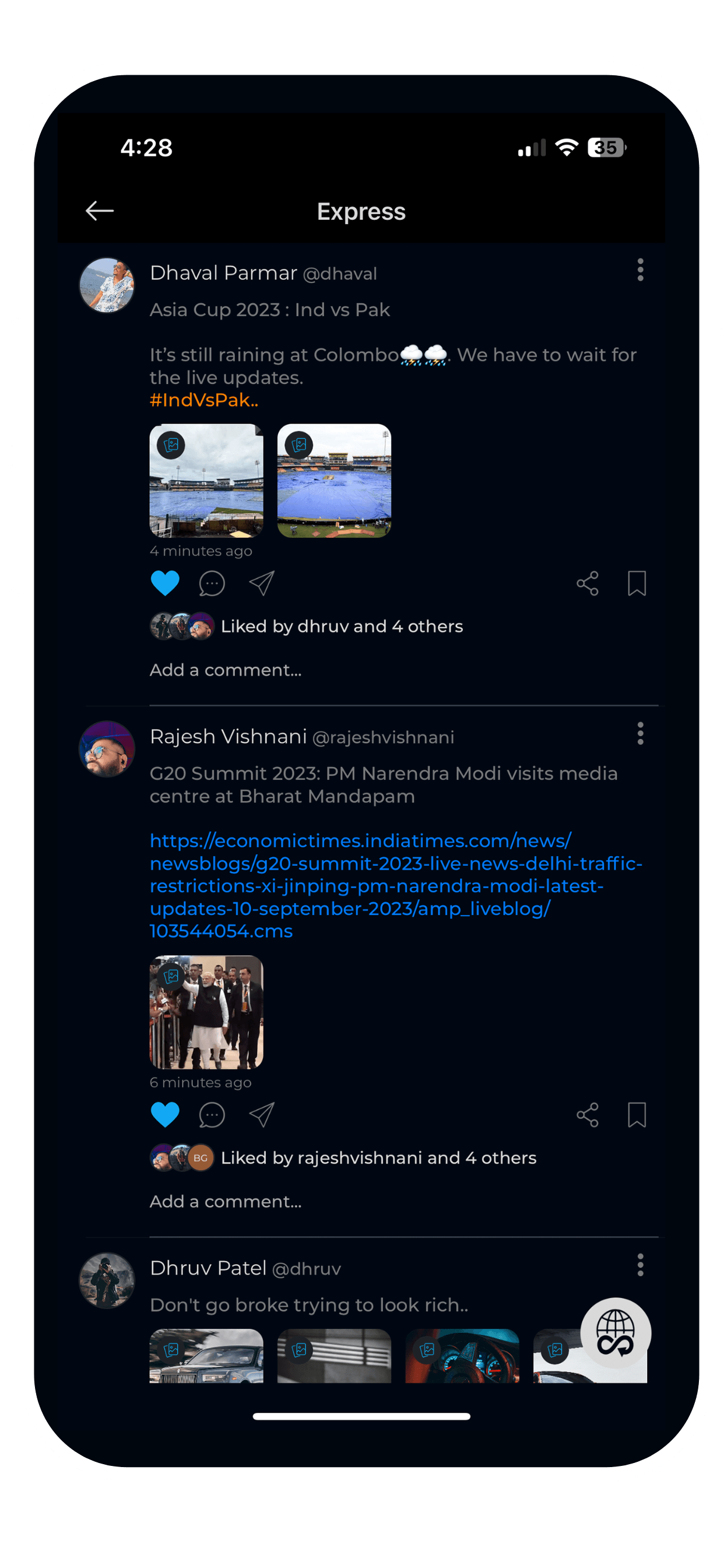
Task: Bookmark Dhaval Parmar's post
Action: tap(637, 583)
